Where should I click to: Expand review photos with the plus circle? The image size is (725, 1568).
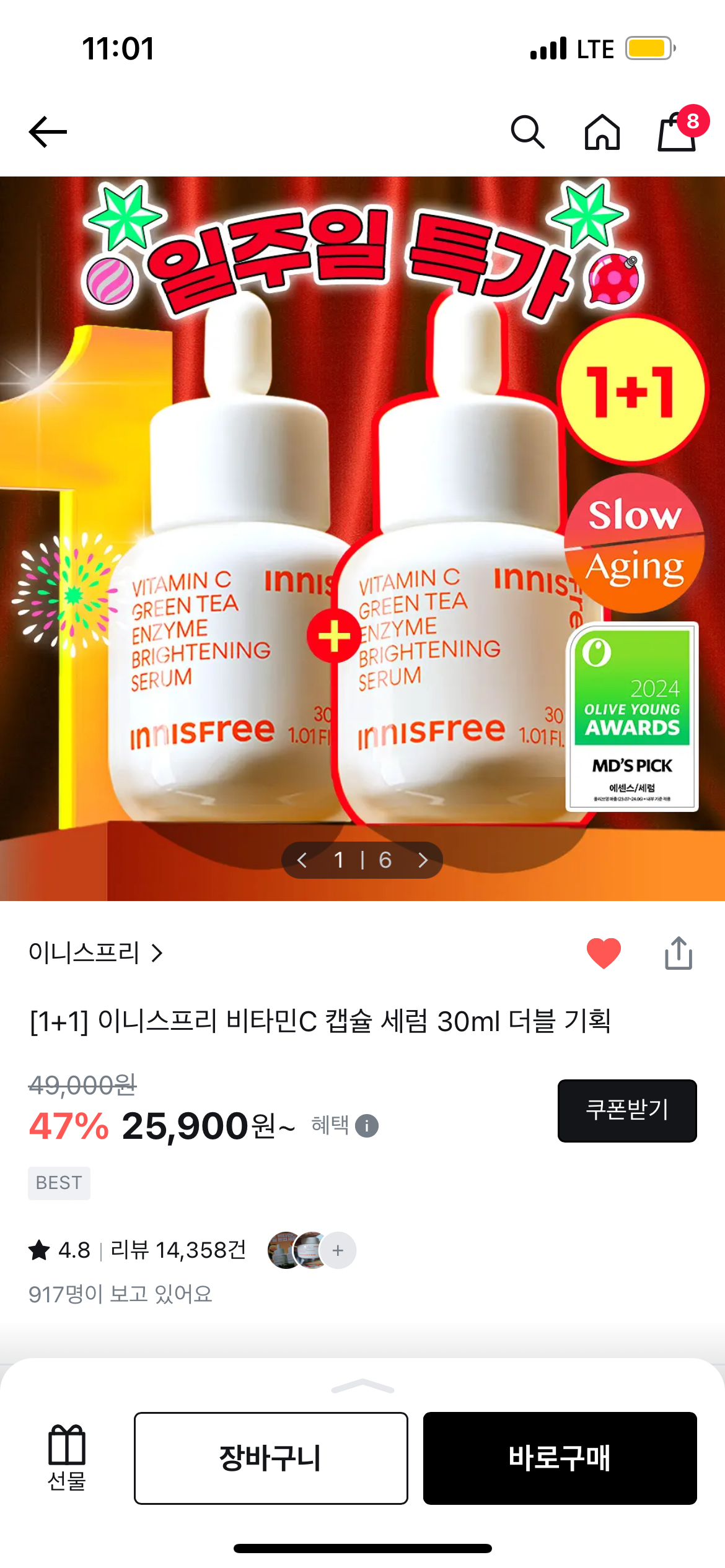click(x=338, y=1250)
